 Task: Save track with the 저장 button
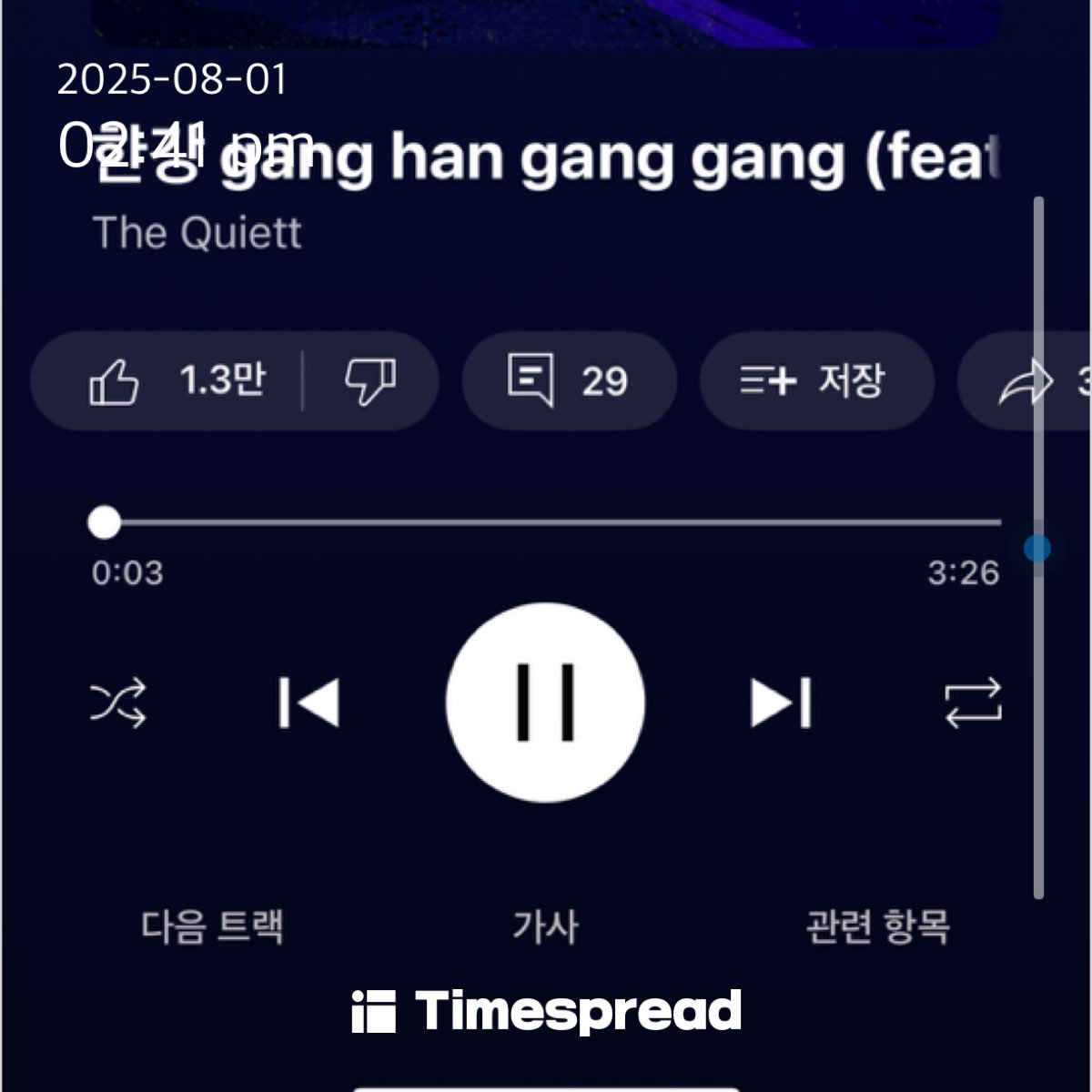tap(815, 380)
